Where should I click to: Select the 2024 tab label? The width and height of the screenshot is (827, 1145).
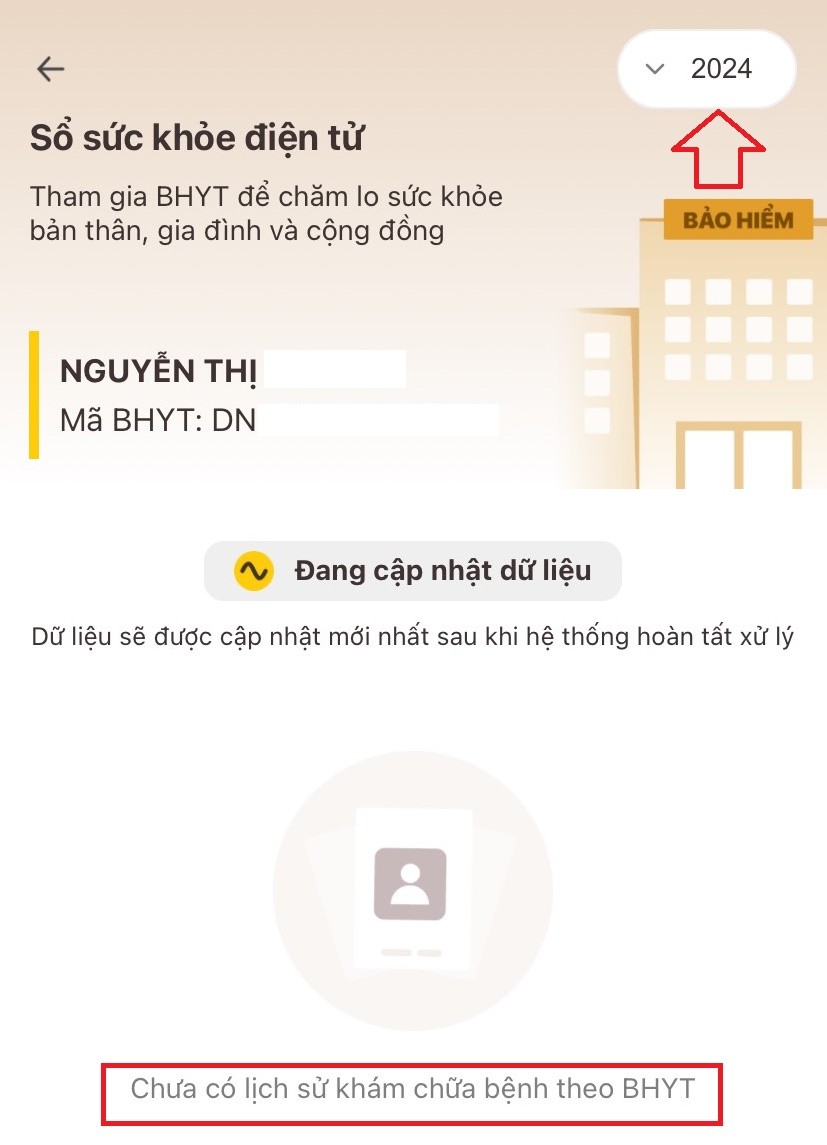click(722, 68)
